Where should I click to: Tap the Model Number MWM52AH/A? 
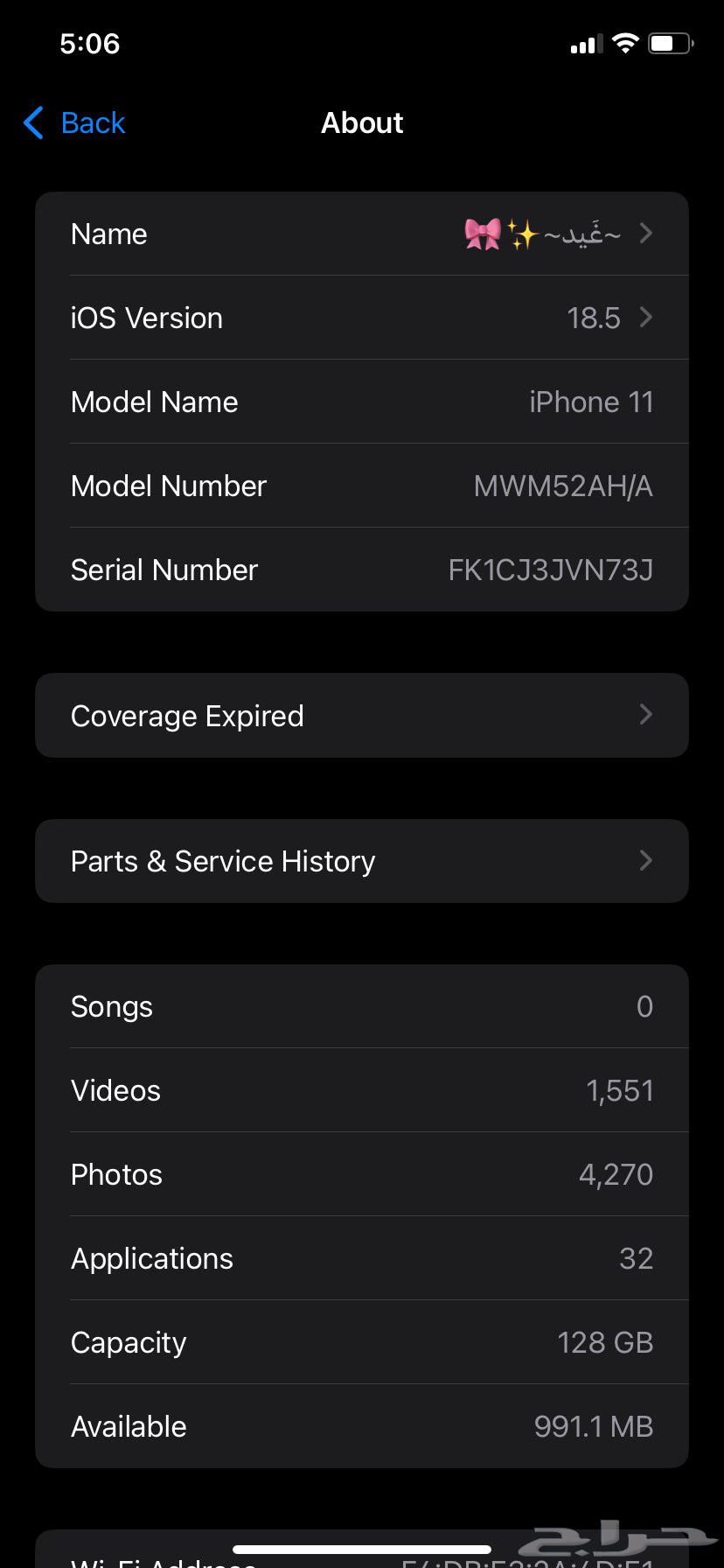(562, 486)
